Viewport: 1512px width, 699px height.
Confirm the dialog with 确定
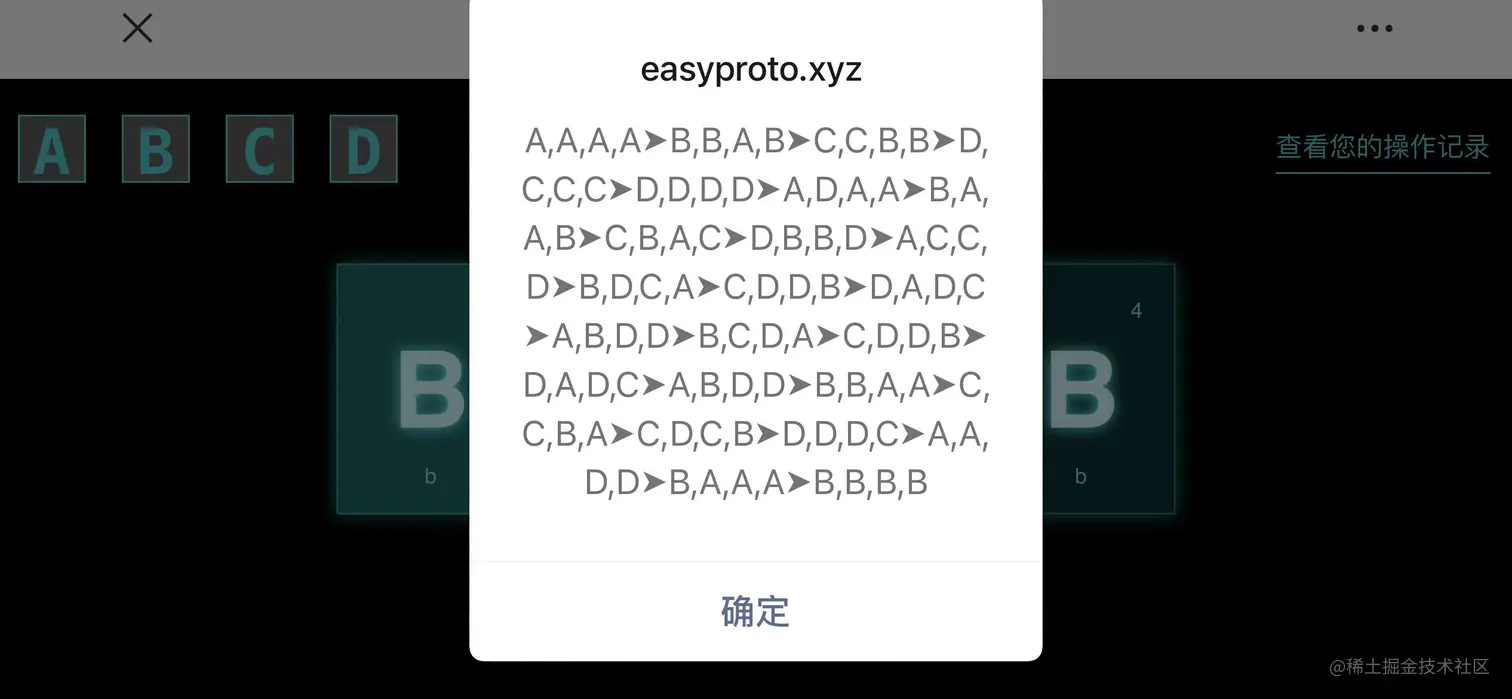755,611
